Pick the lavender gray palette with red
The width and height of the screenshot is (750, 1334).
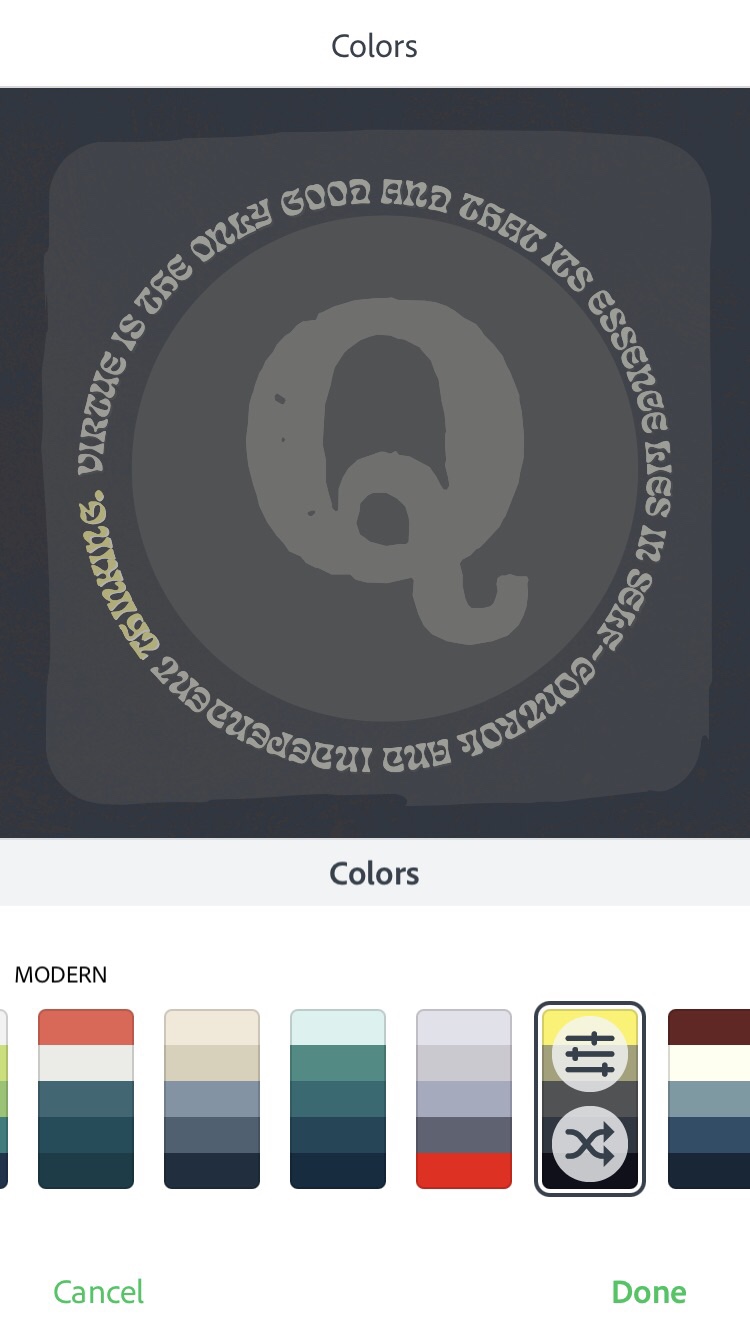coord(464,1099)
